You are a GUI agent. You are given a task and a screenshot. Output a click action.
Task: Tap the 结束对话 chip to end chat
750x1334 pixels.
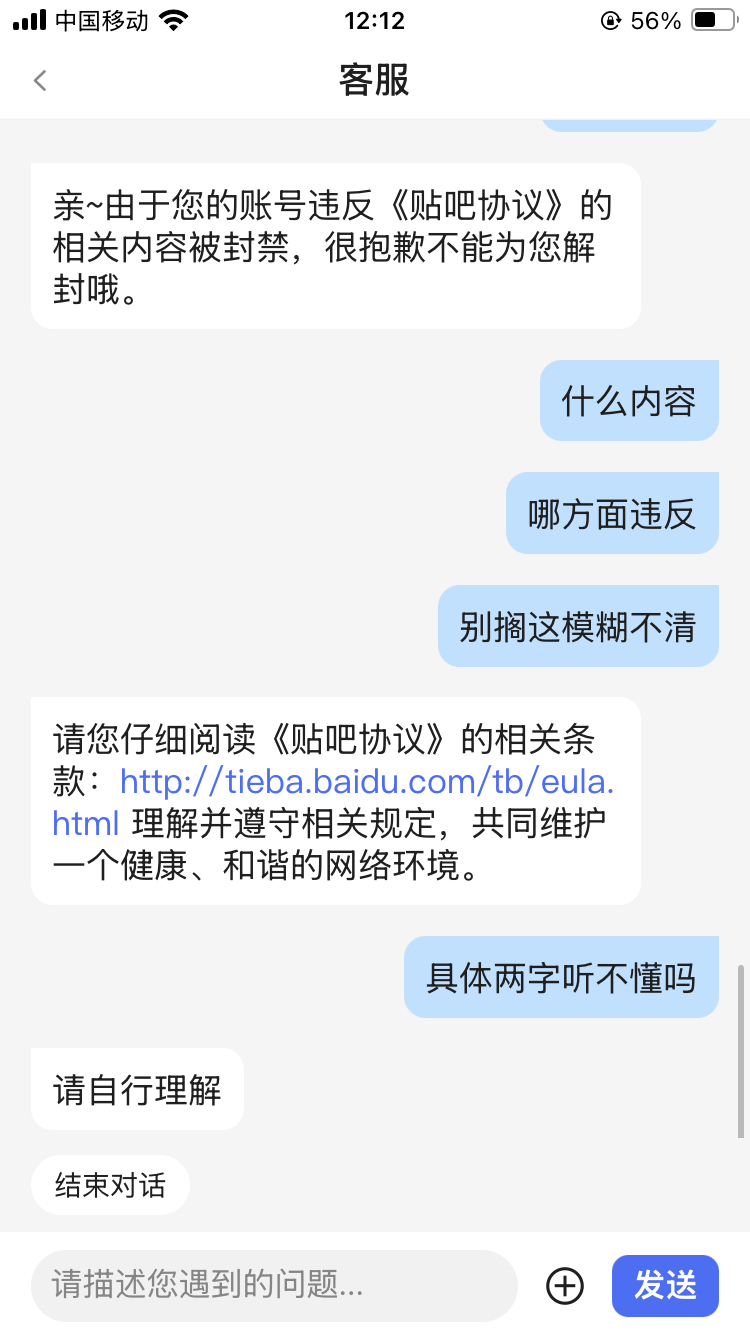point(110,1186)
